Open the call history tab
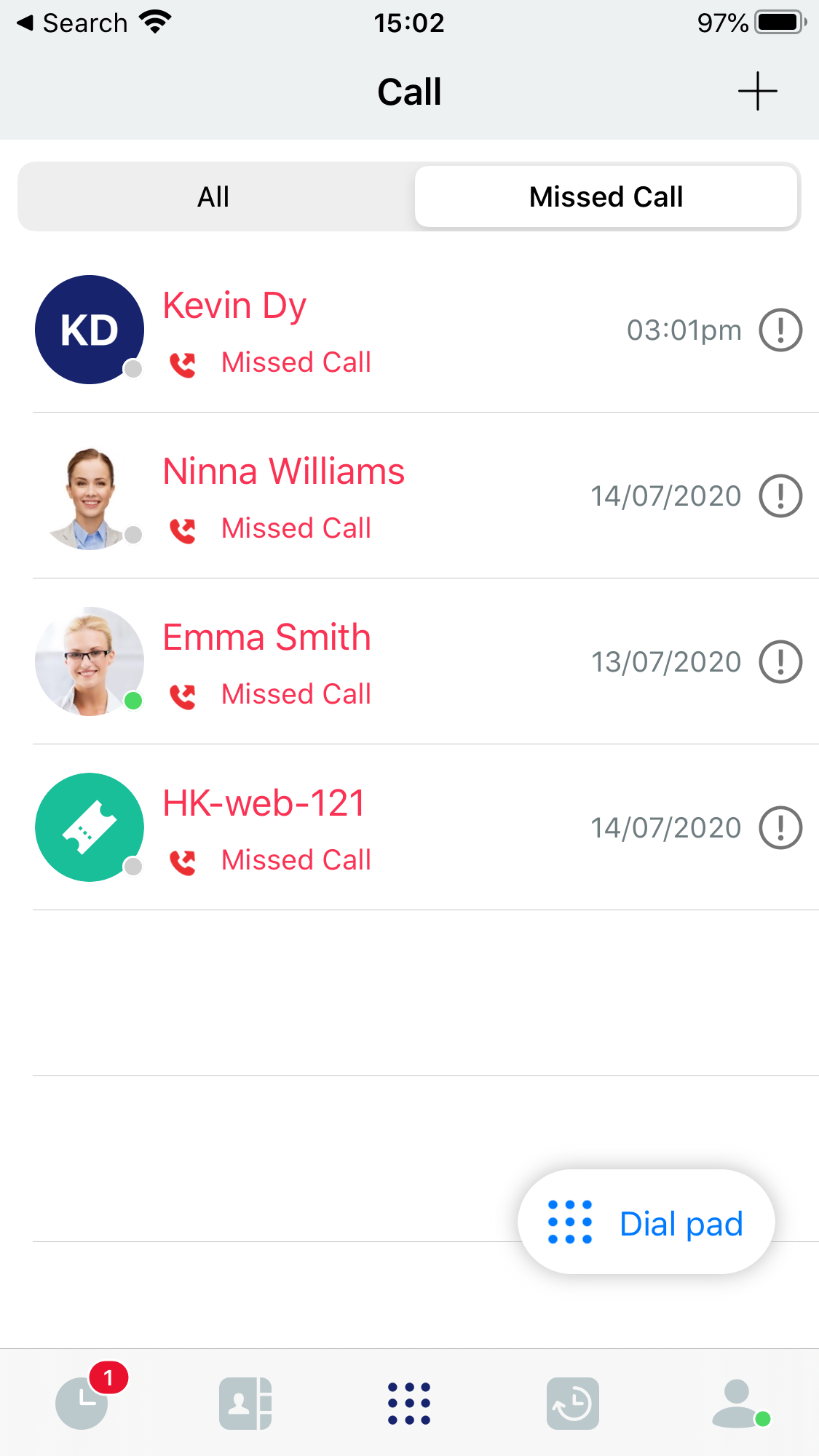The width and height of the screenshot is (819, 1456). pos(573,1403)
